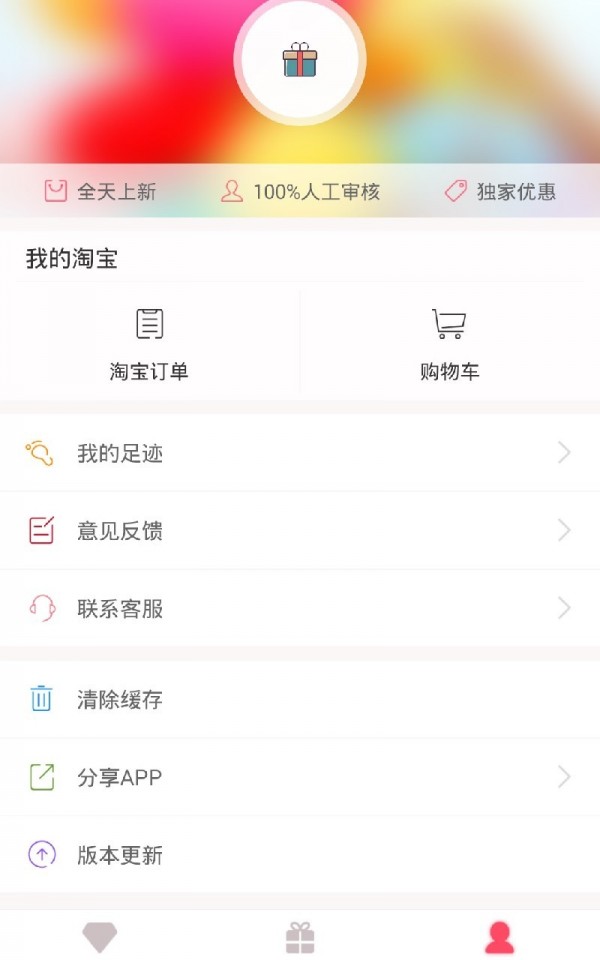Viewport: 600px width, 960px height.
Task: Open 购物车 shopping cart
Action: [449, 345]
